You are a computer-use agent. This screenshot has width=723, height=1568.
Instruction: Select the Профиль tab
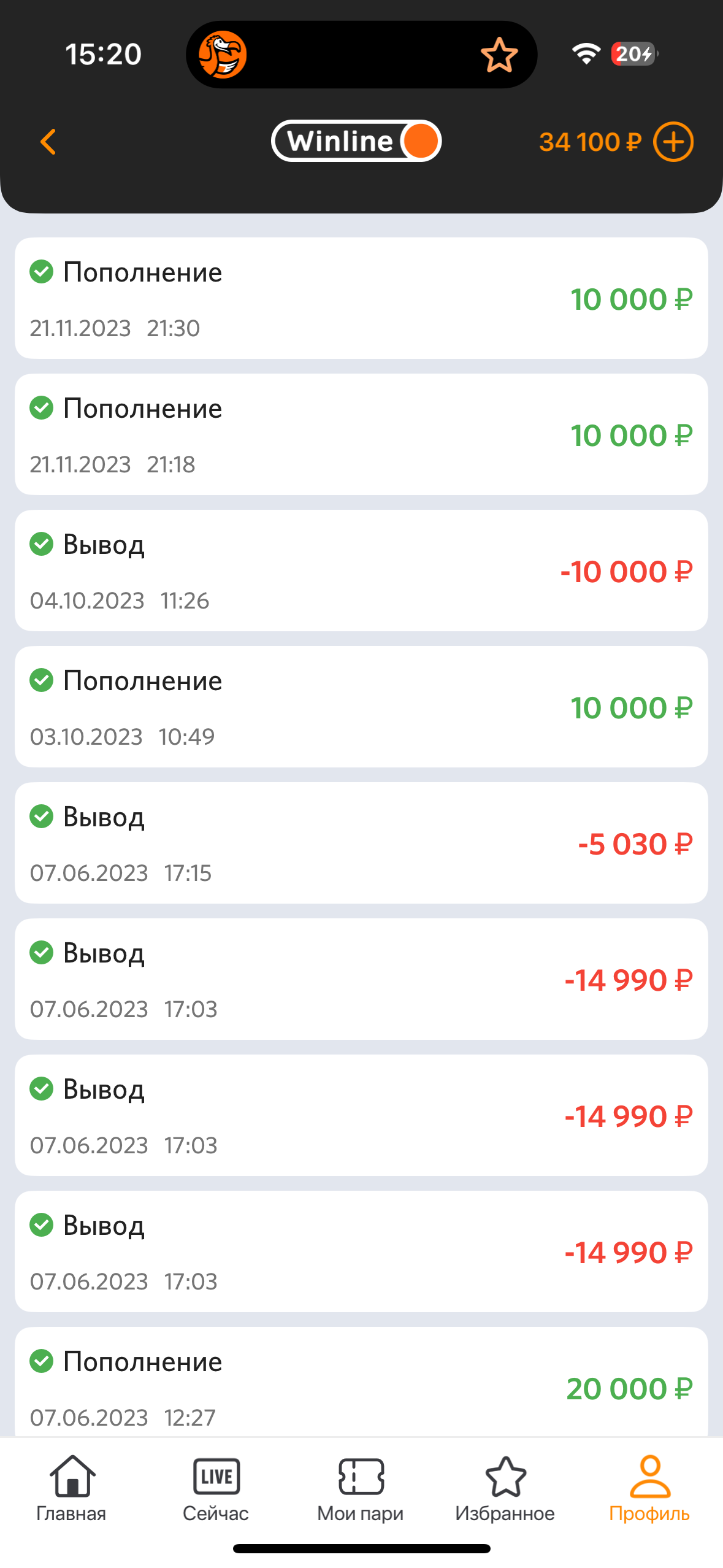(x=649, y=1488)
